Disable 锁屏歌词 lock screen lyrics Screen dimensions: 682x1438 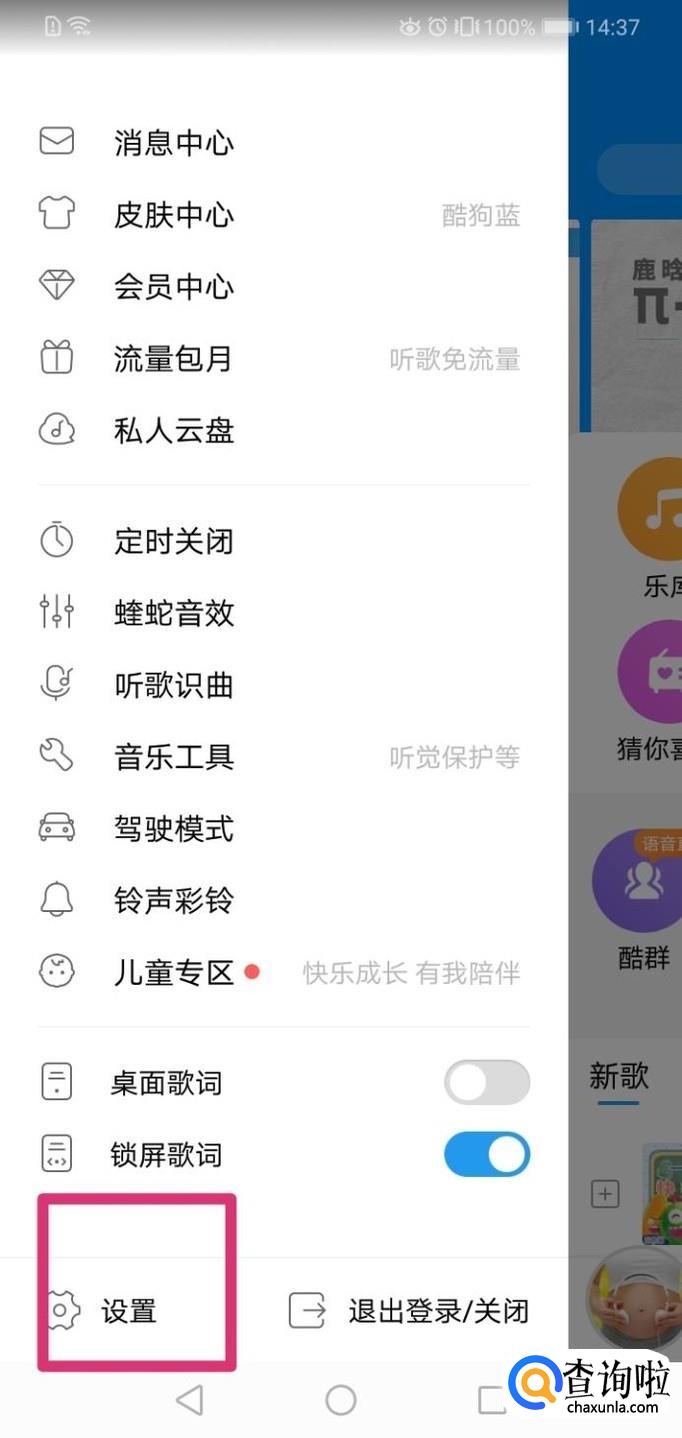(486, 1155)
